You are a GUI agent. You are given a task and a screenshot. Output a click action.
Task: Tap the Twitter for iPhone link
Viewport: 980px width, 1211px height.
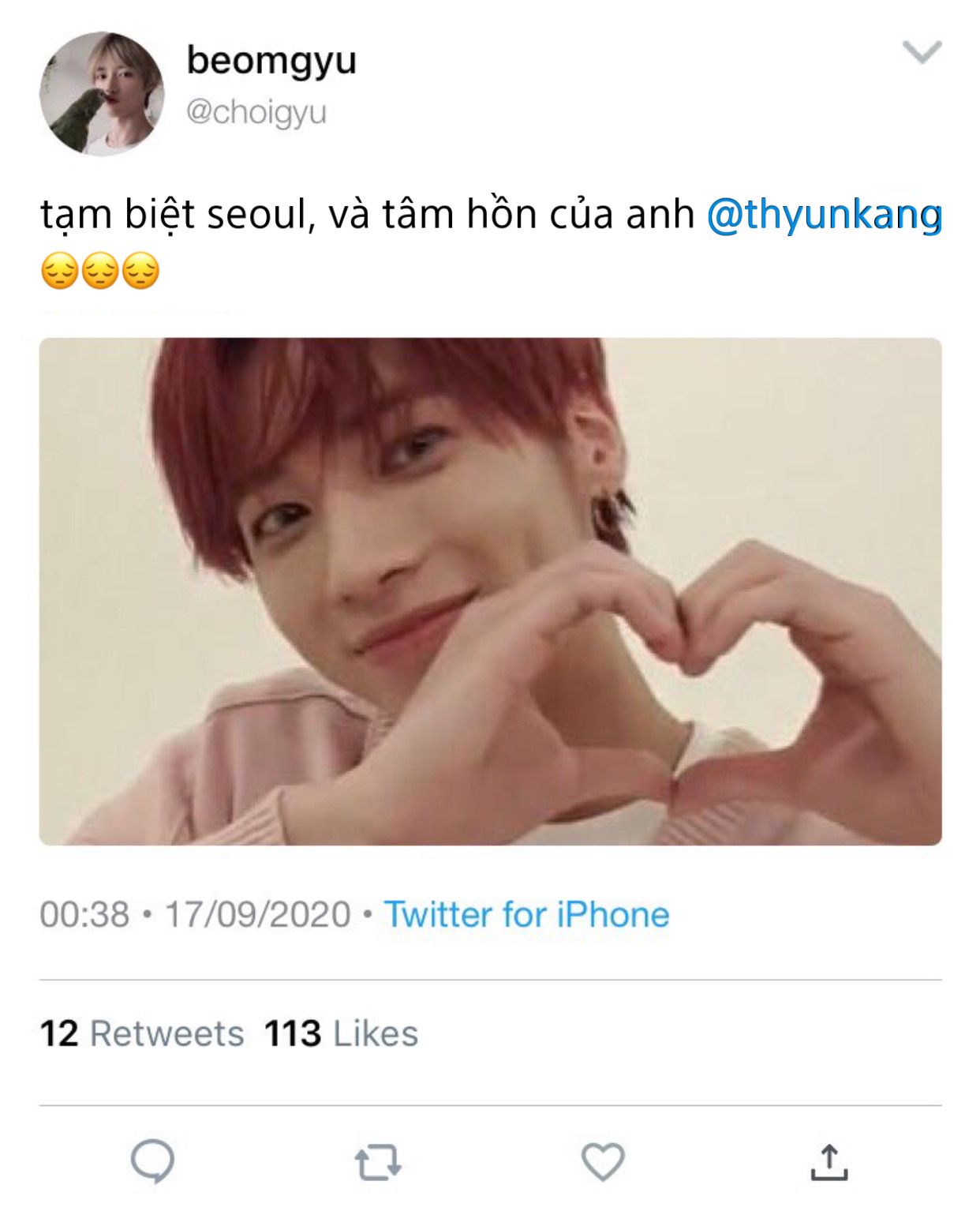(x=526, y=915)
